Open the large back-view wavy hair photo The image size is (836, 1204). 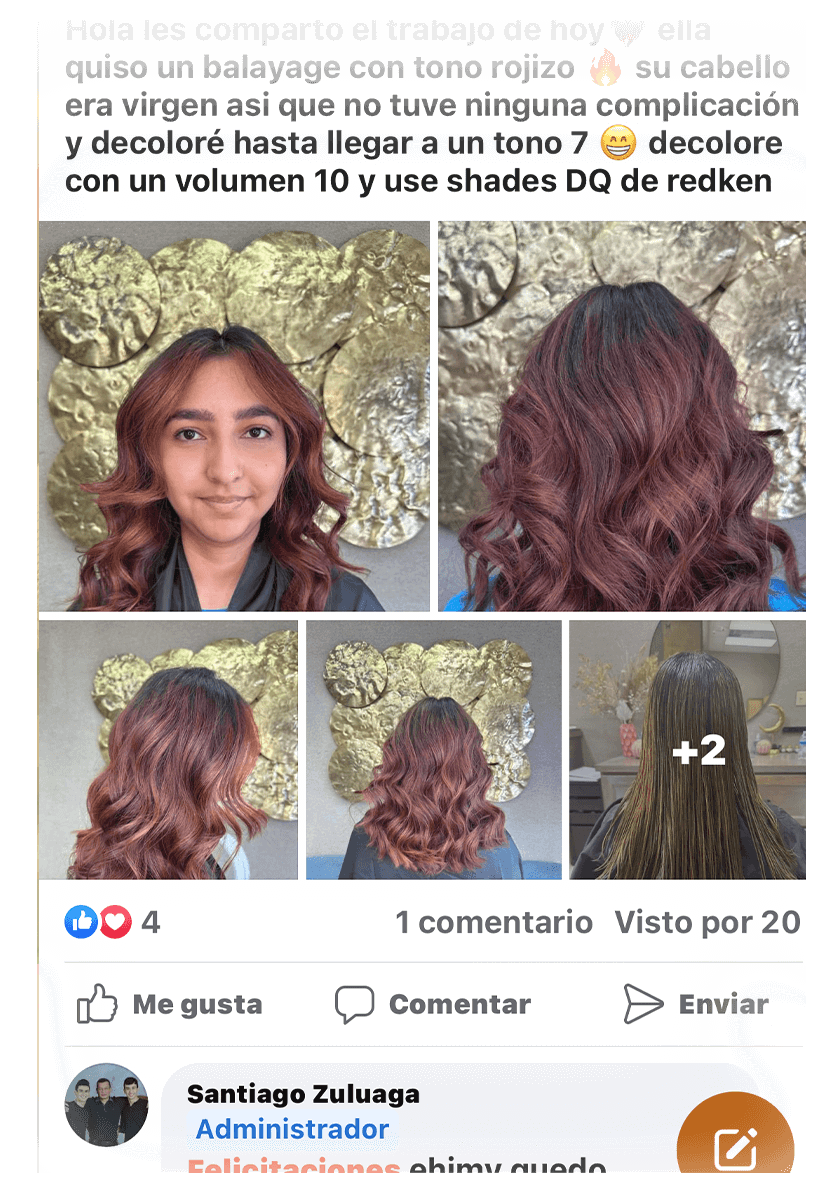pyautogui.click(x=621, y=416)
